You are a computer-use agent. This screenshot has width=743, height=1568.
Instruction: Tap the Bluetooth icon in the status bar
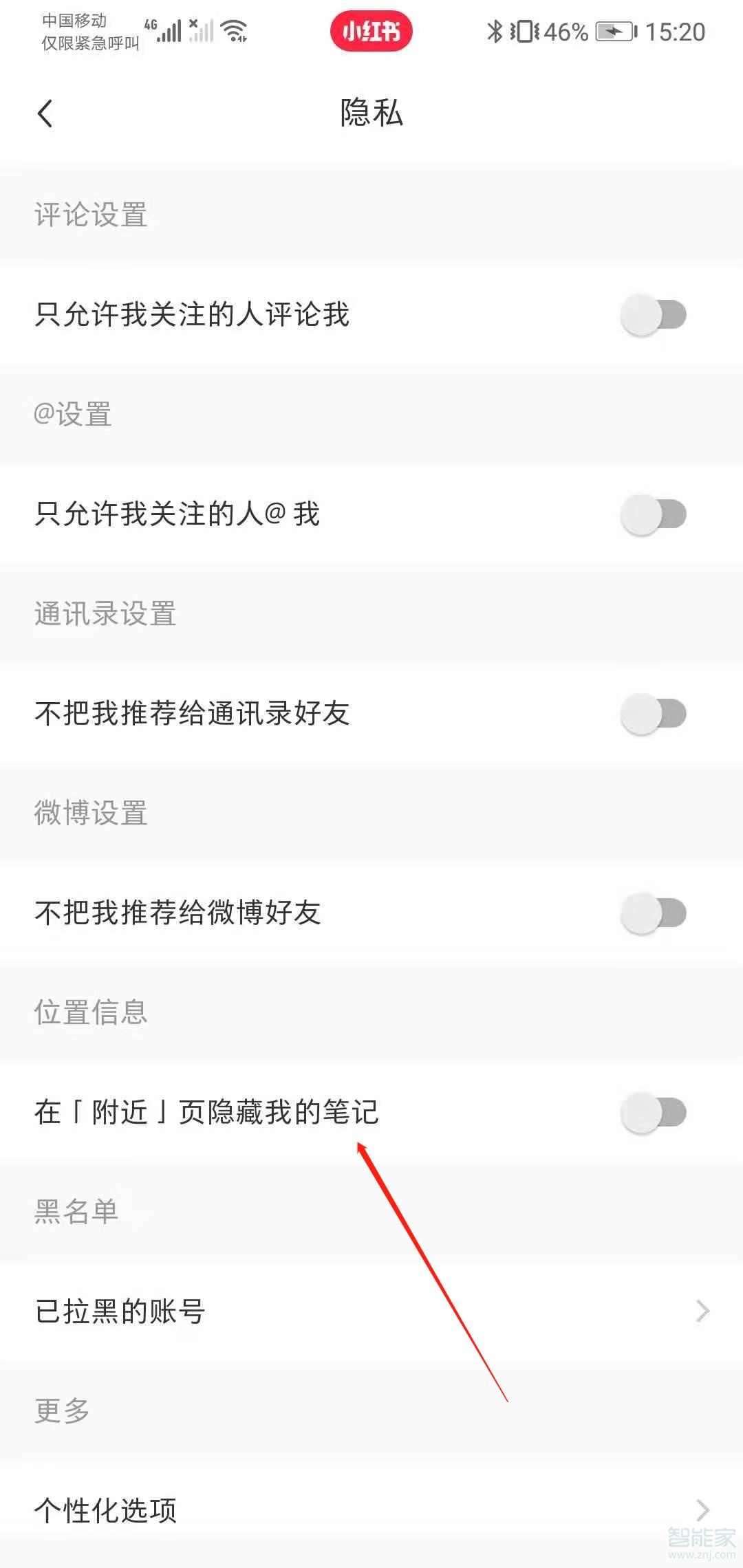(494, 31)
